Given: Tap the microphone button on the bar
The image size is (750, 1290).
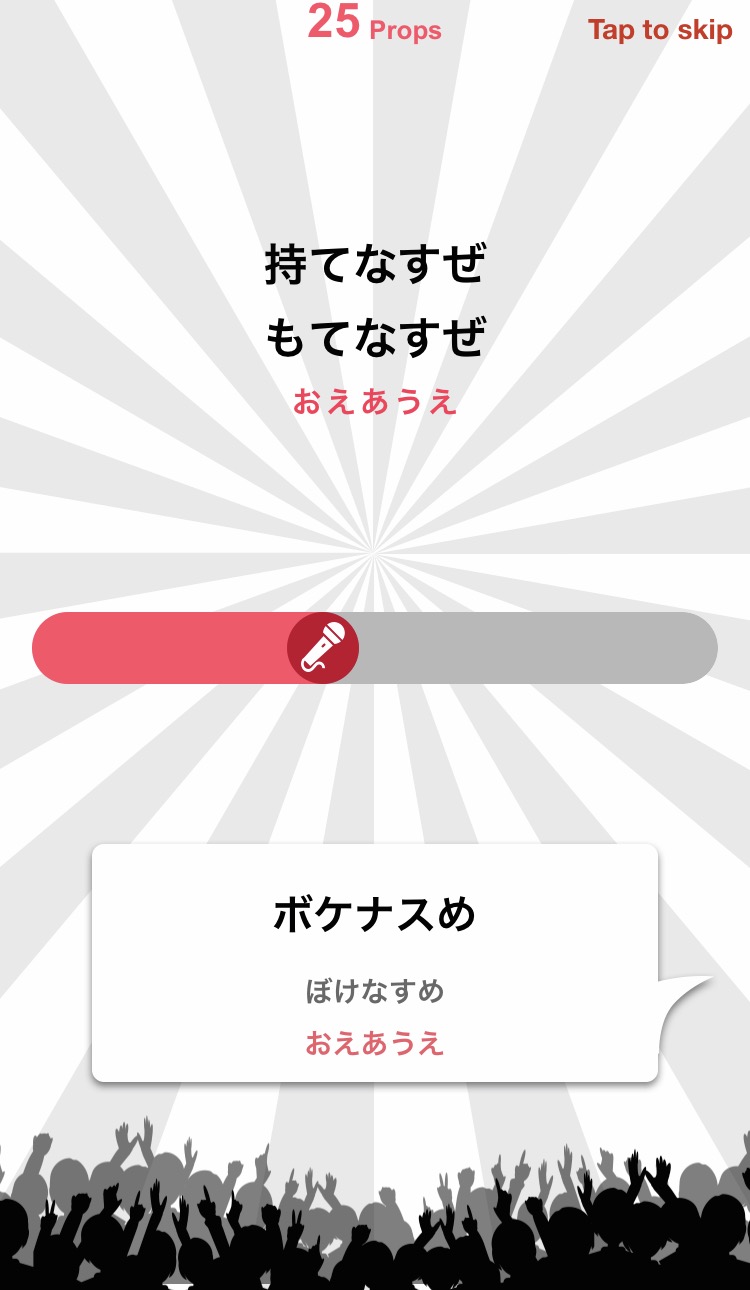Looking at the screenshot, I should click(x=323, y=648).
